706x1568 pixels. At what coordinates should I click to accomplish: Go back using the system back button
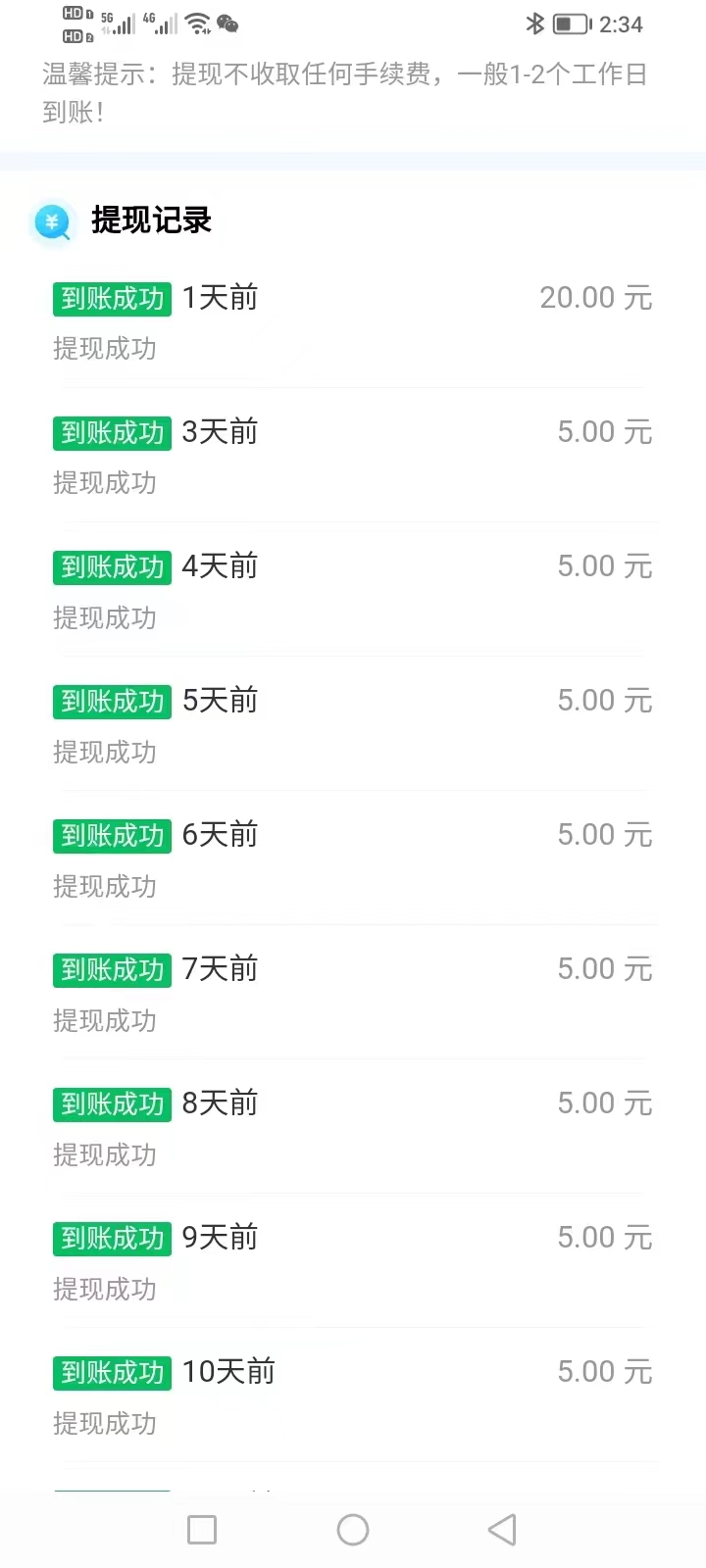point(502,1530)
